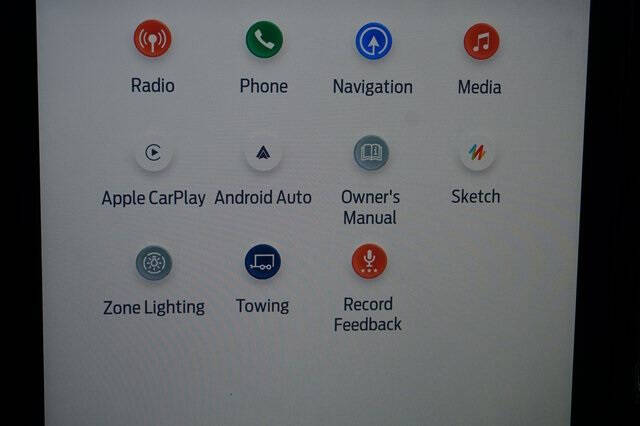Launch the Phone app
The height and width of the screenshot is (426, 640).
(264, 40)
